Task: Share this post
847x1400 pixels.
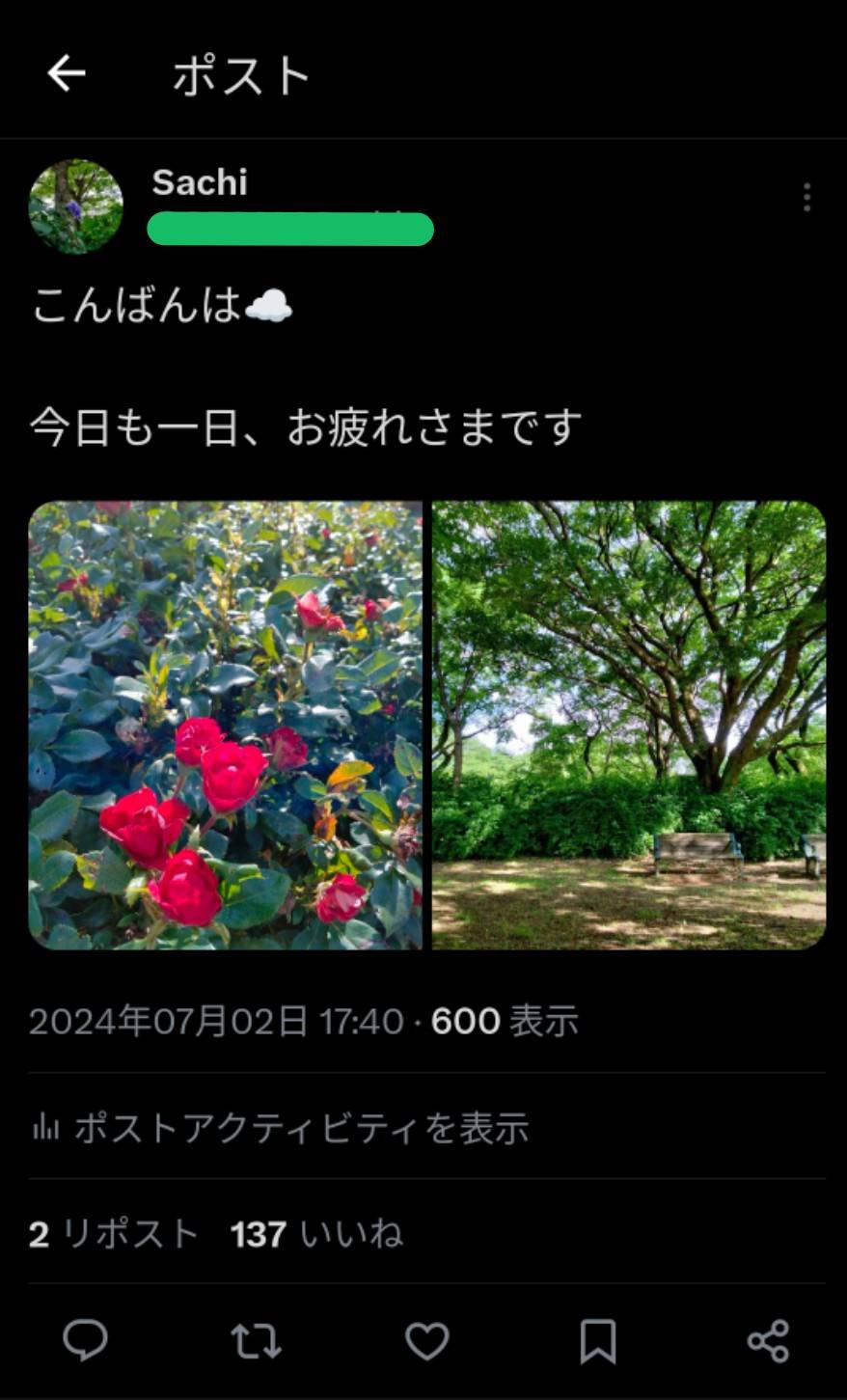Action: click(768, 1340)
